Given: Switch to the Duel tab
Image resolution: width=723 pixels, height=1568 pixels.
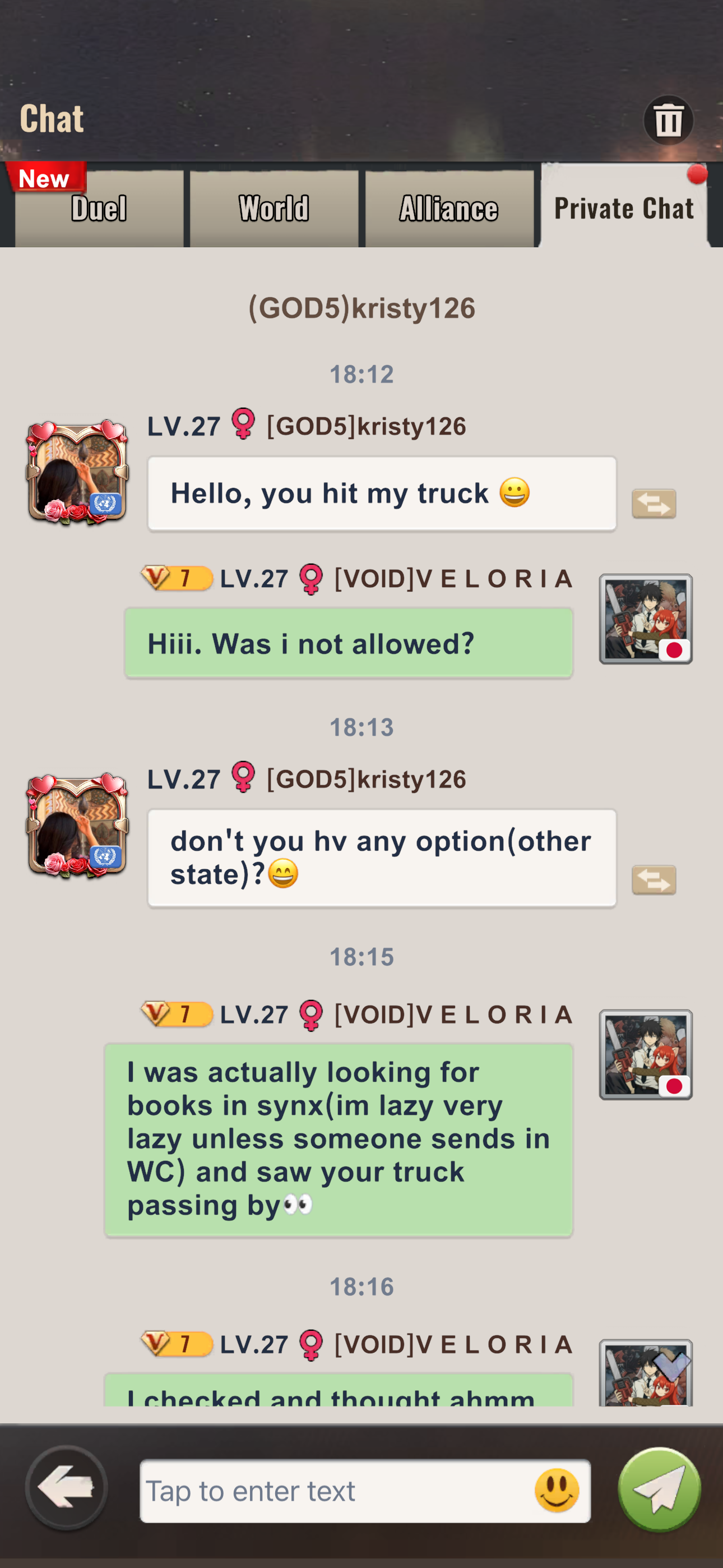Looking at the screenshot, I should tap(99, 208).
